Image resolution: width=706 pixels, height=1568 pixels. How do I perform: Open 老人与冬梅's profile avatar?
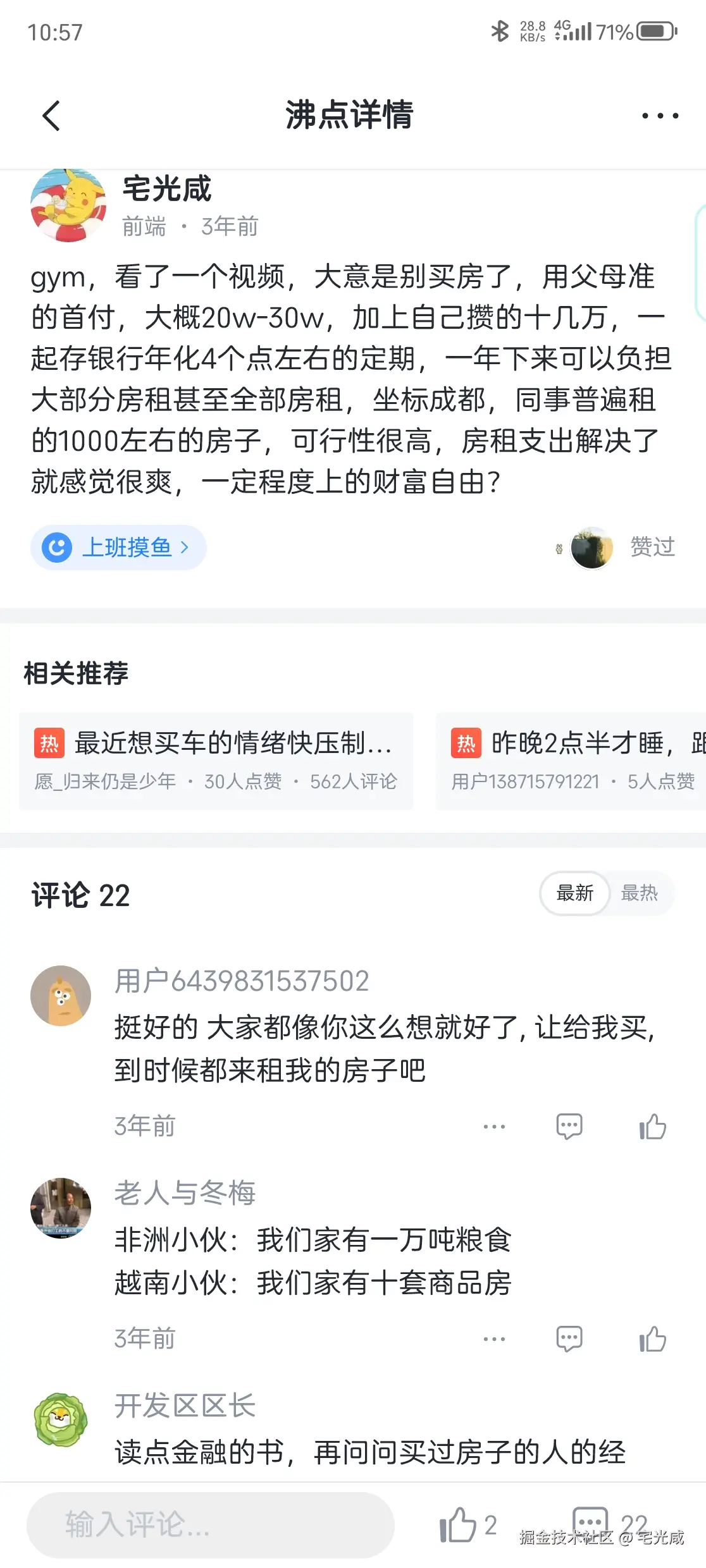coord(61,1208)
